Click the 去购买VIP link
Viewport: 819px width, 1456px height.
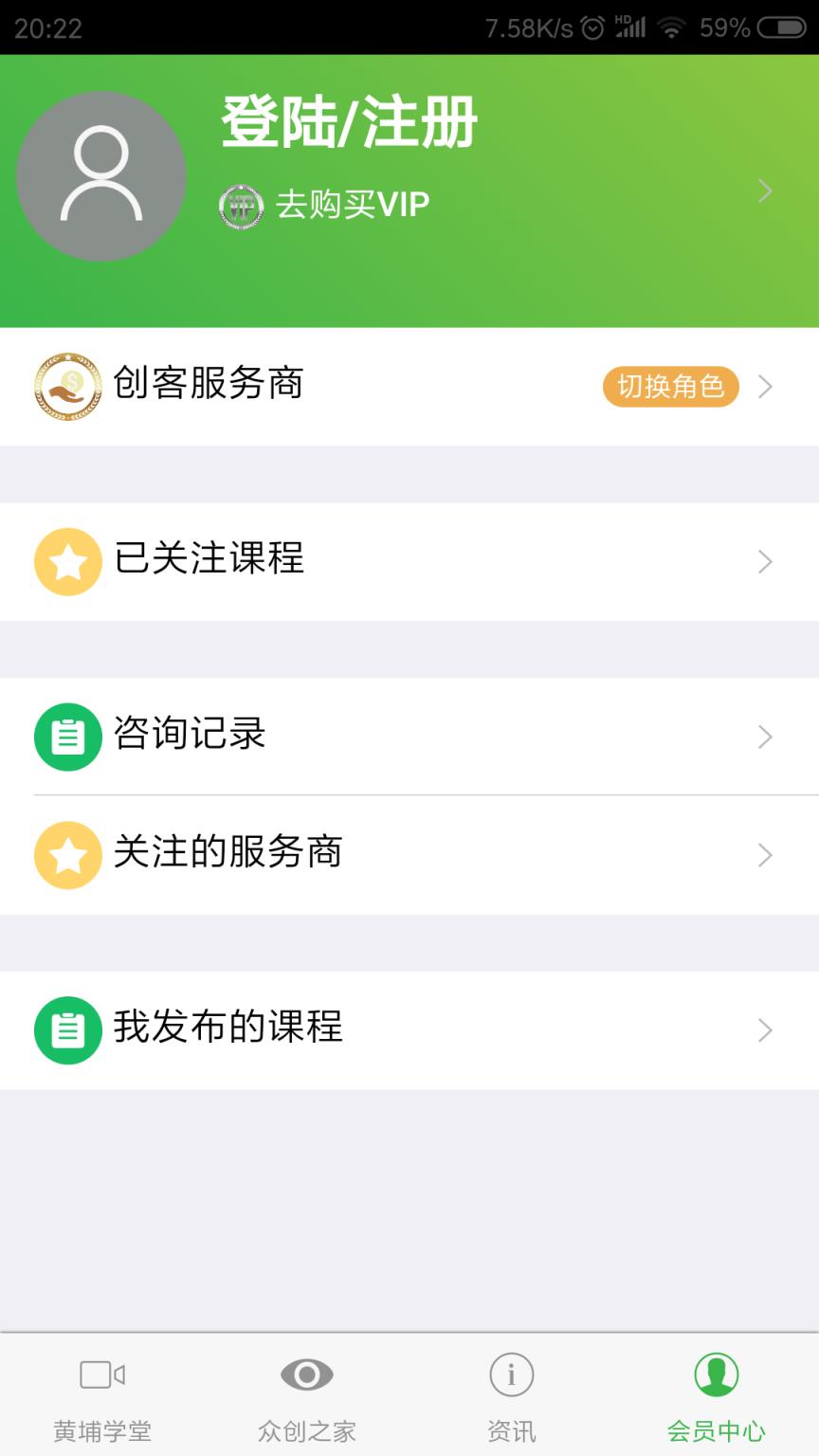351,204
